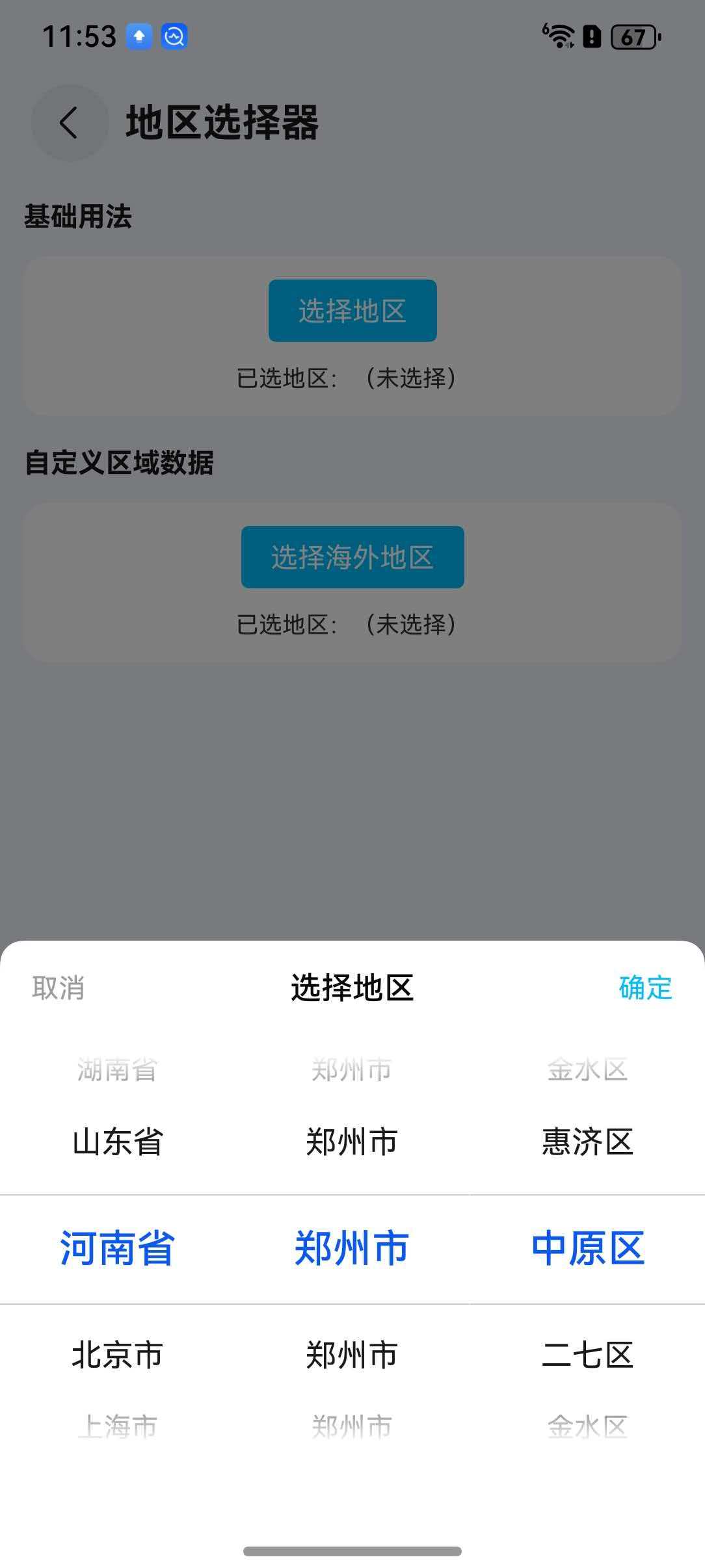This screenshot has height=1568, width=705.
Task: Tap the back arrow to leave 地区选择器
Action: coord(70,124)
